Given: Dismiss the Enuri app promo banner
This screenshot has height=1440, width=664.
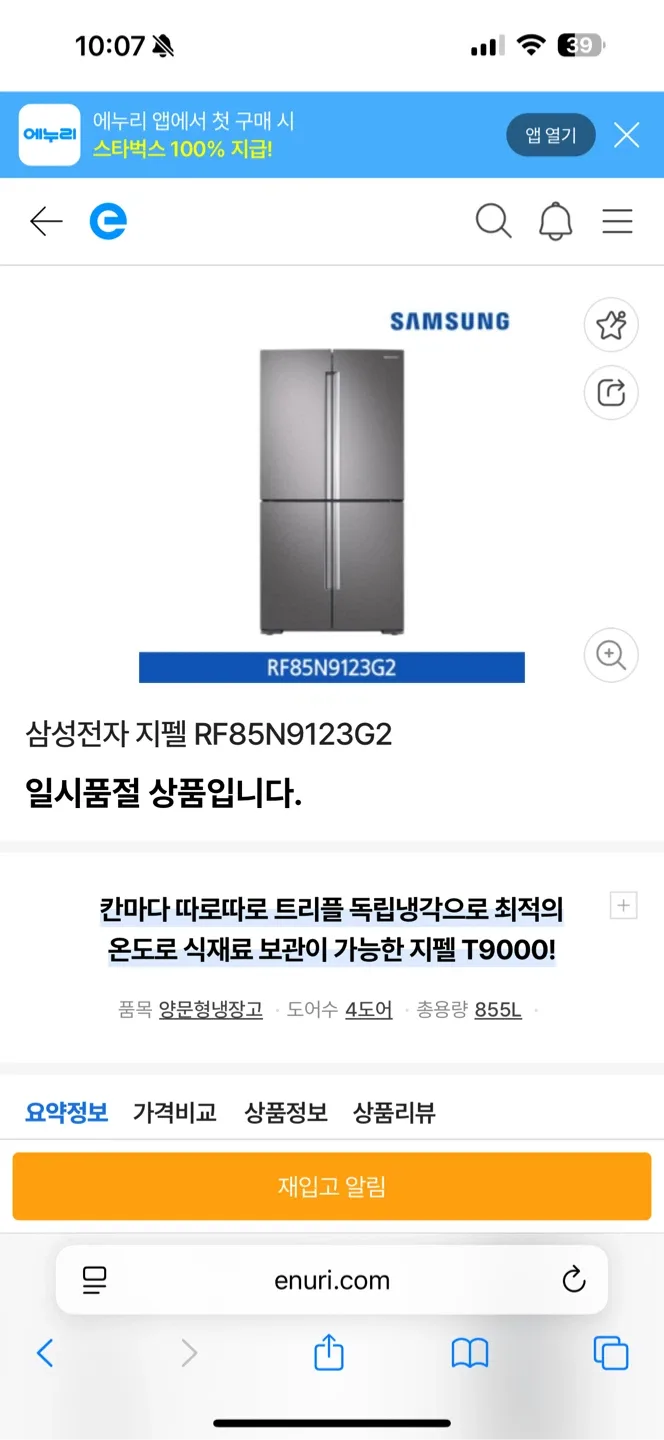Looking at the screenshot, I should (x=627, y=135).
